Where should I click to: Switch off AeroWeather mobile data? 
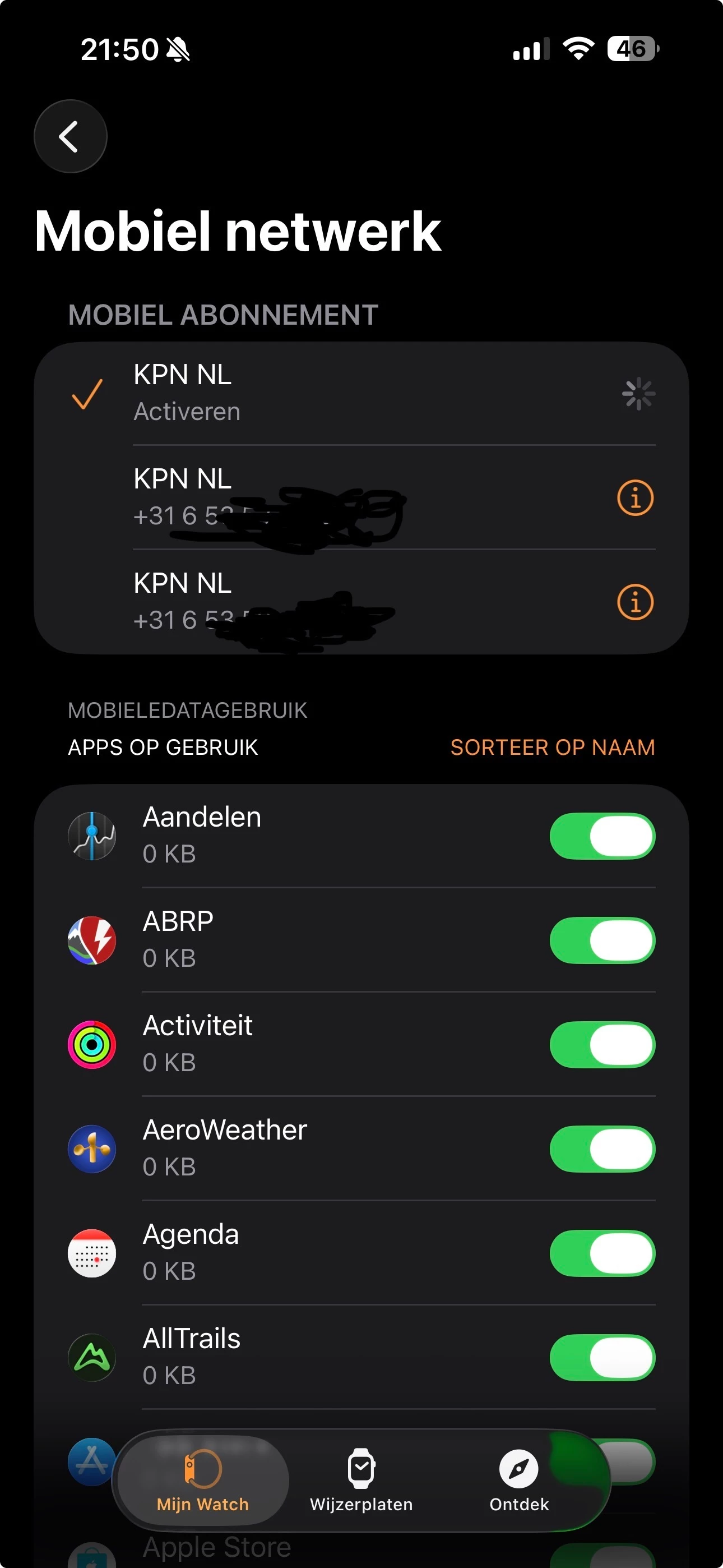[602, 1149]
